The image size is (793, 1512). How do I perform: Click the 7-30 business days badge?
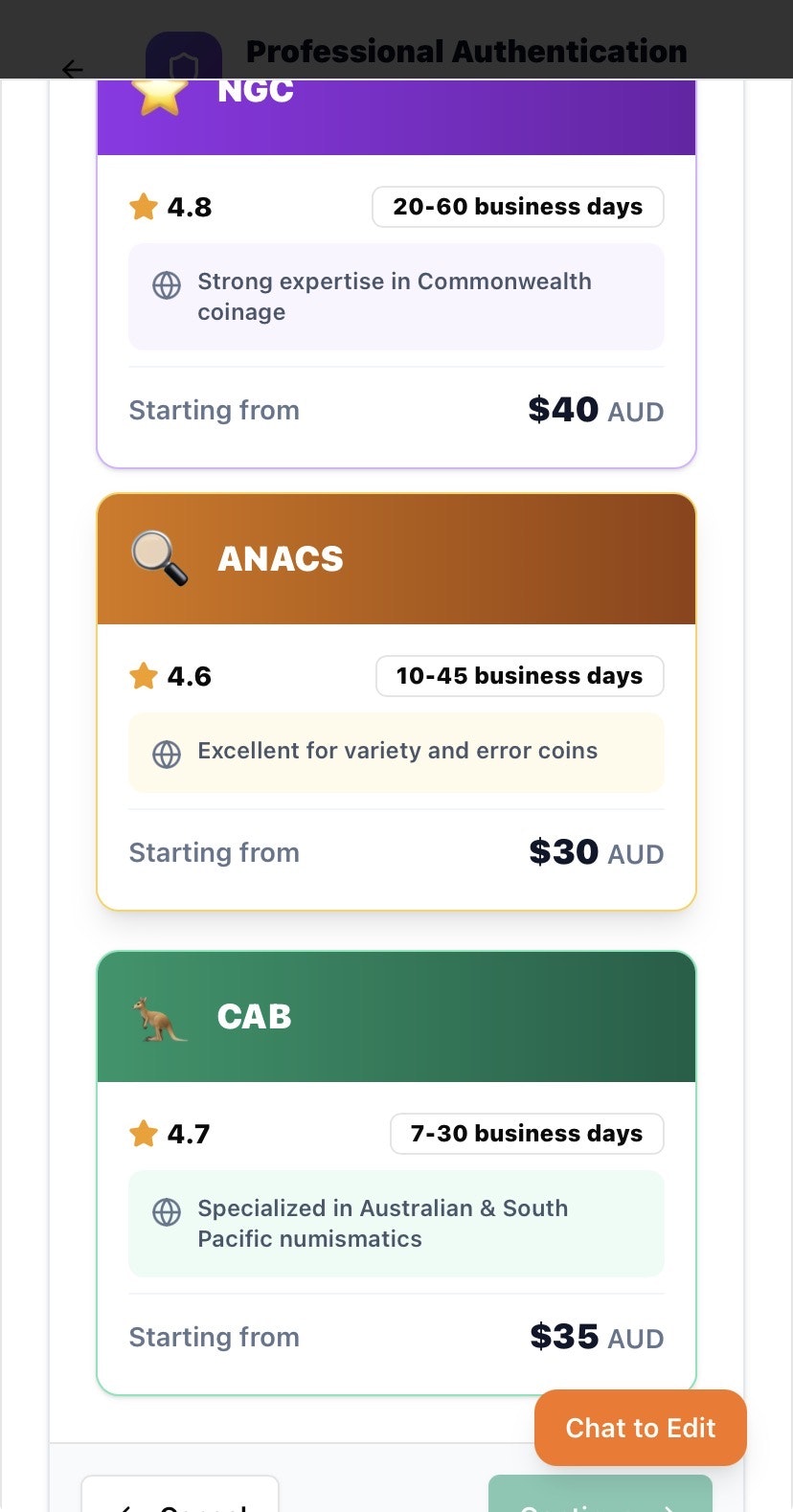(x=526, y=1134)
